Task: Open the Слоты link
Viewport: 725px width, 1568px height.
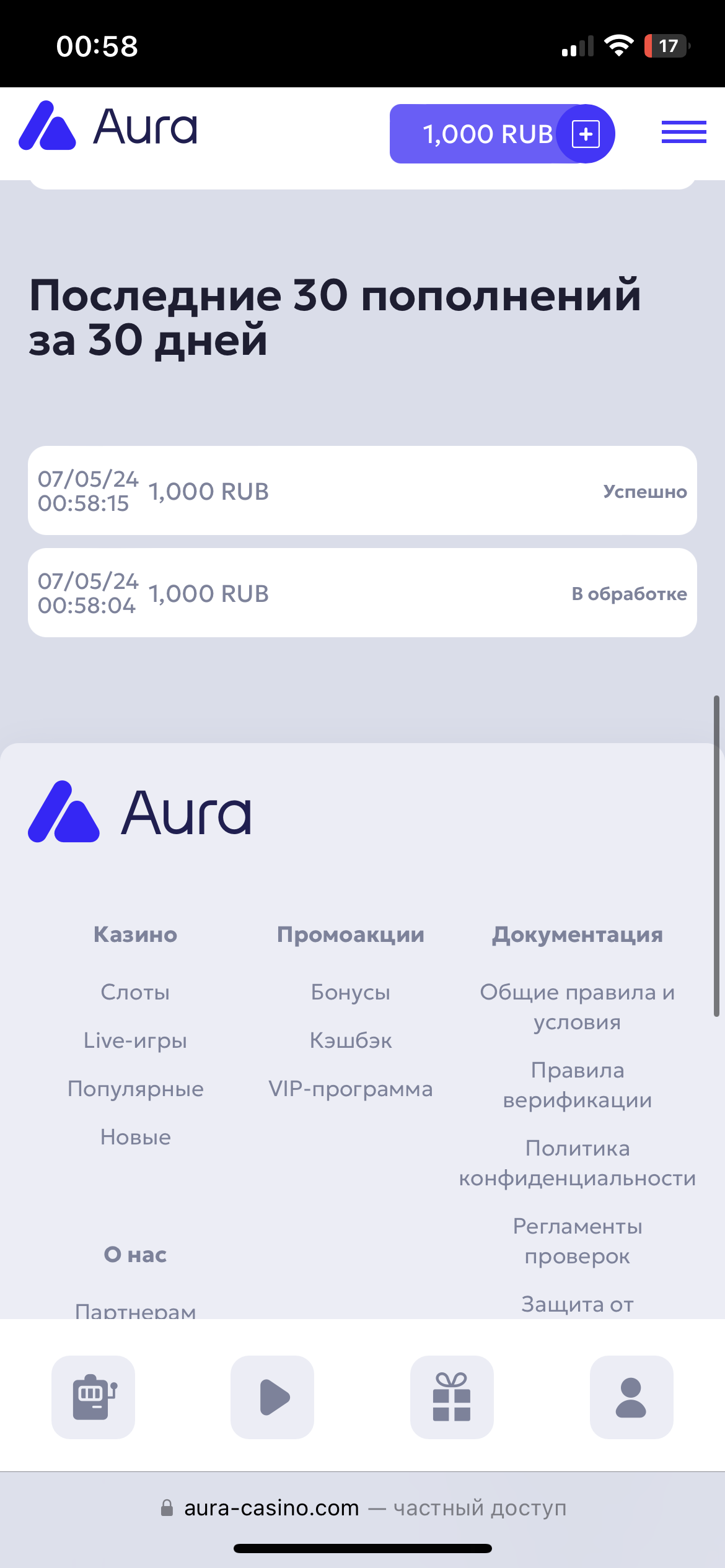Action: click(x=135, y=992)
